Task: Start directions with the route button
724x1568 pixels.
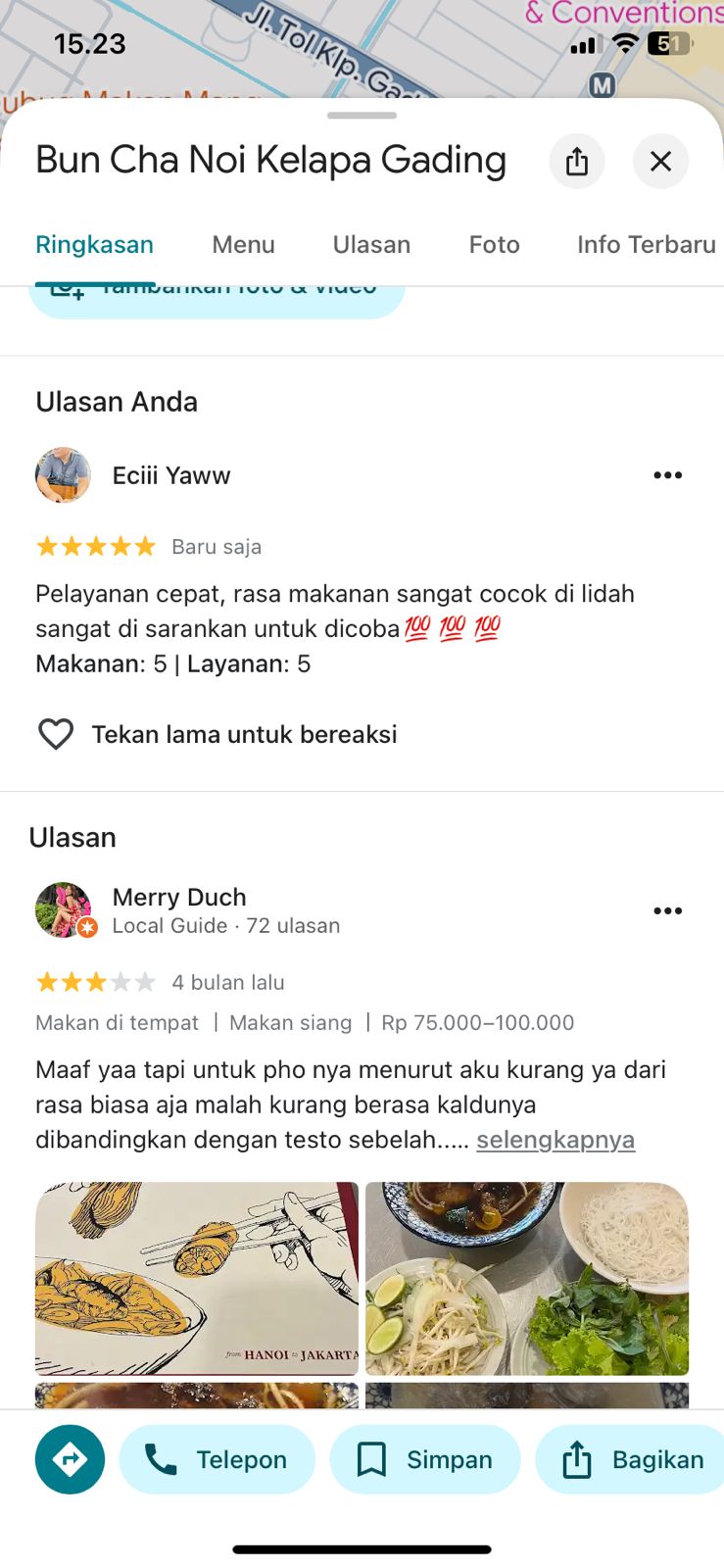Action: (70, 1459)
